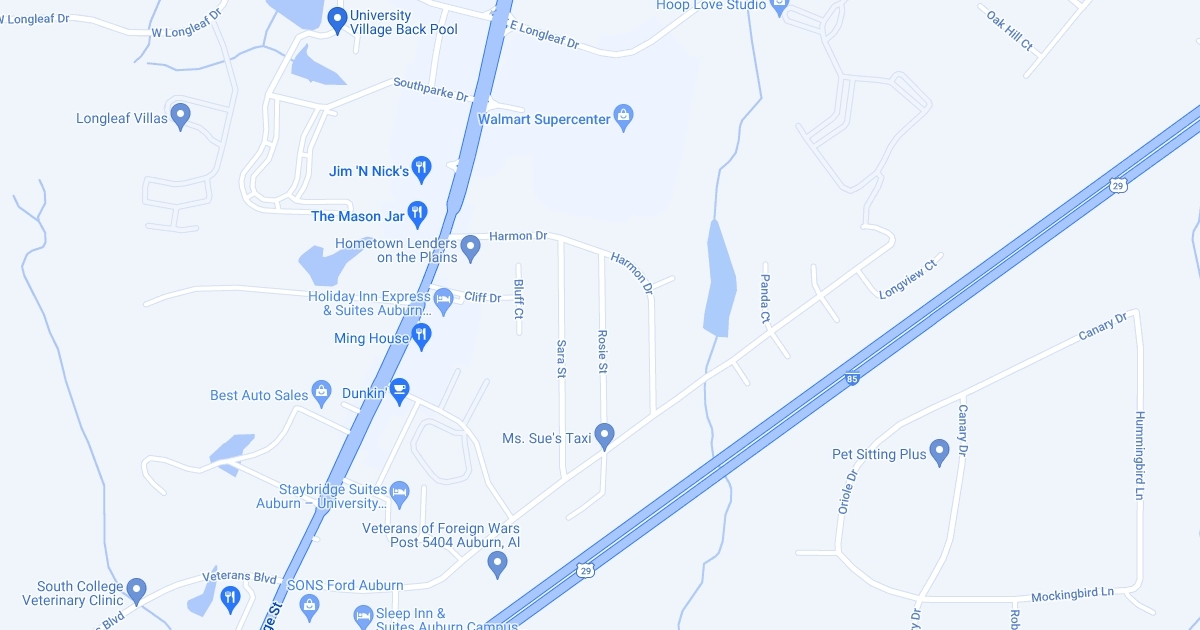Select the Walmart Supercenter pin

(x=624, y=117)
